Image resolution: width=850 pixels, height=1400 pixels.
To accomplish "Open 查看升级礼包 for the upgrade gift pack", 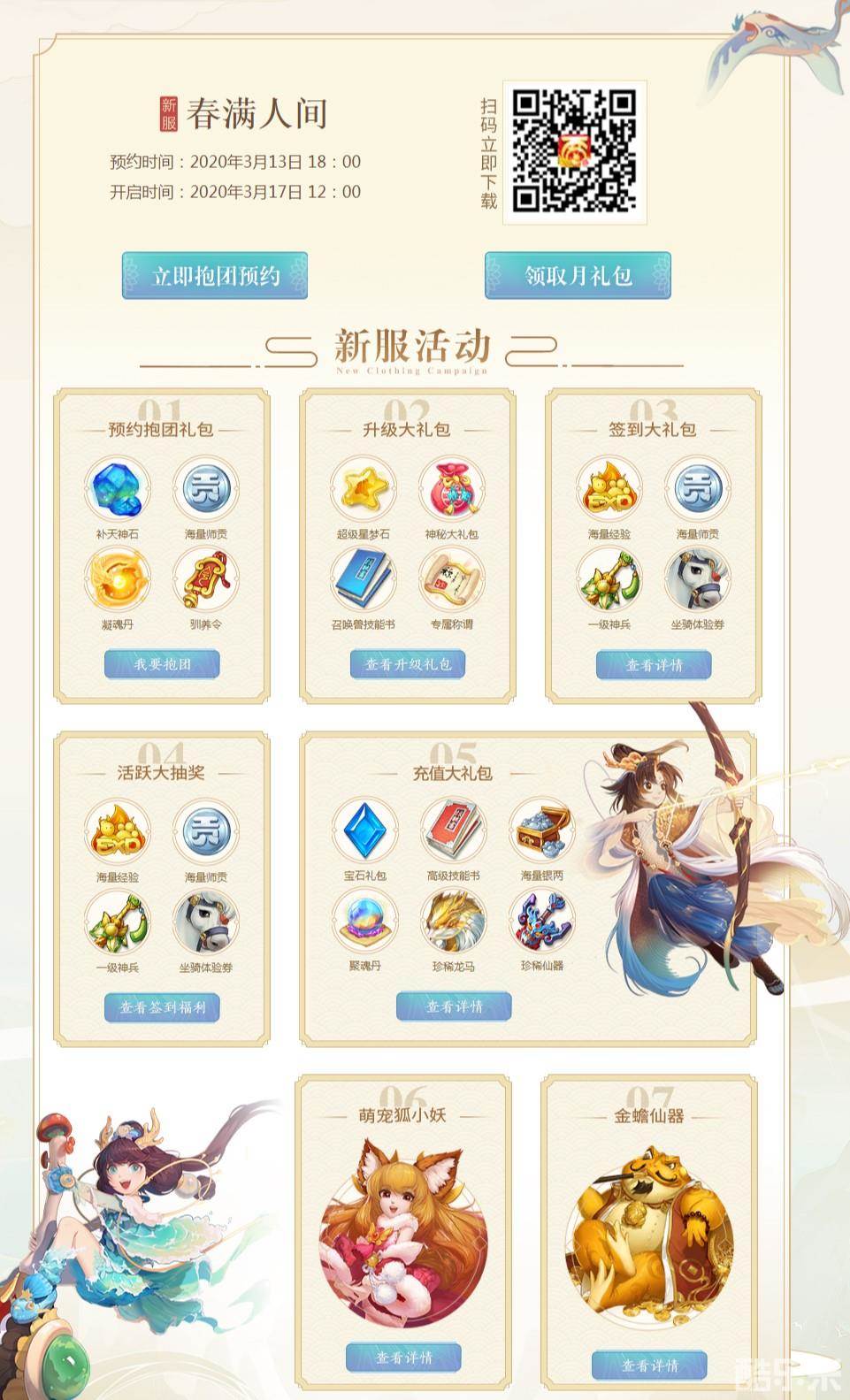I will tap(408, 664).
